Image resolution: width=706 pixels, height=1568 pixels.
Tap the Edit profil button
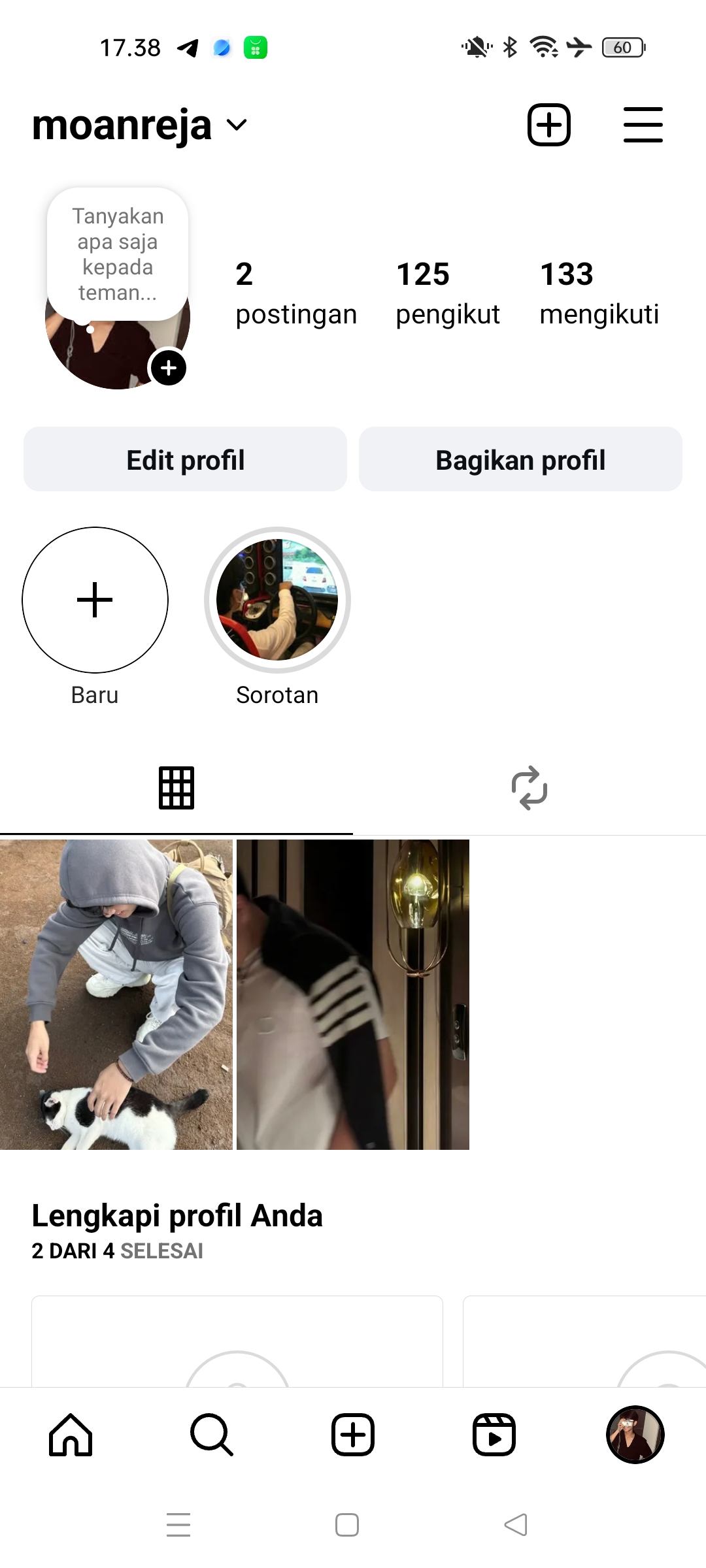[185, 459]
